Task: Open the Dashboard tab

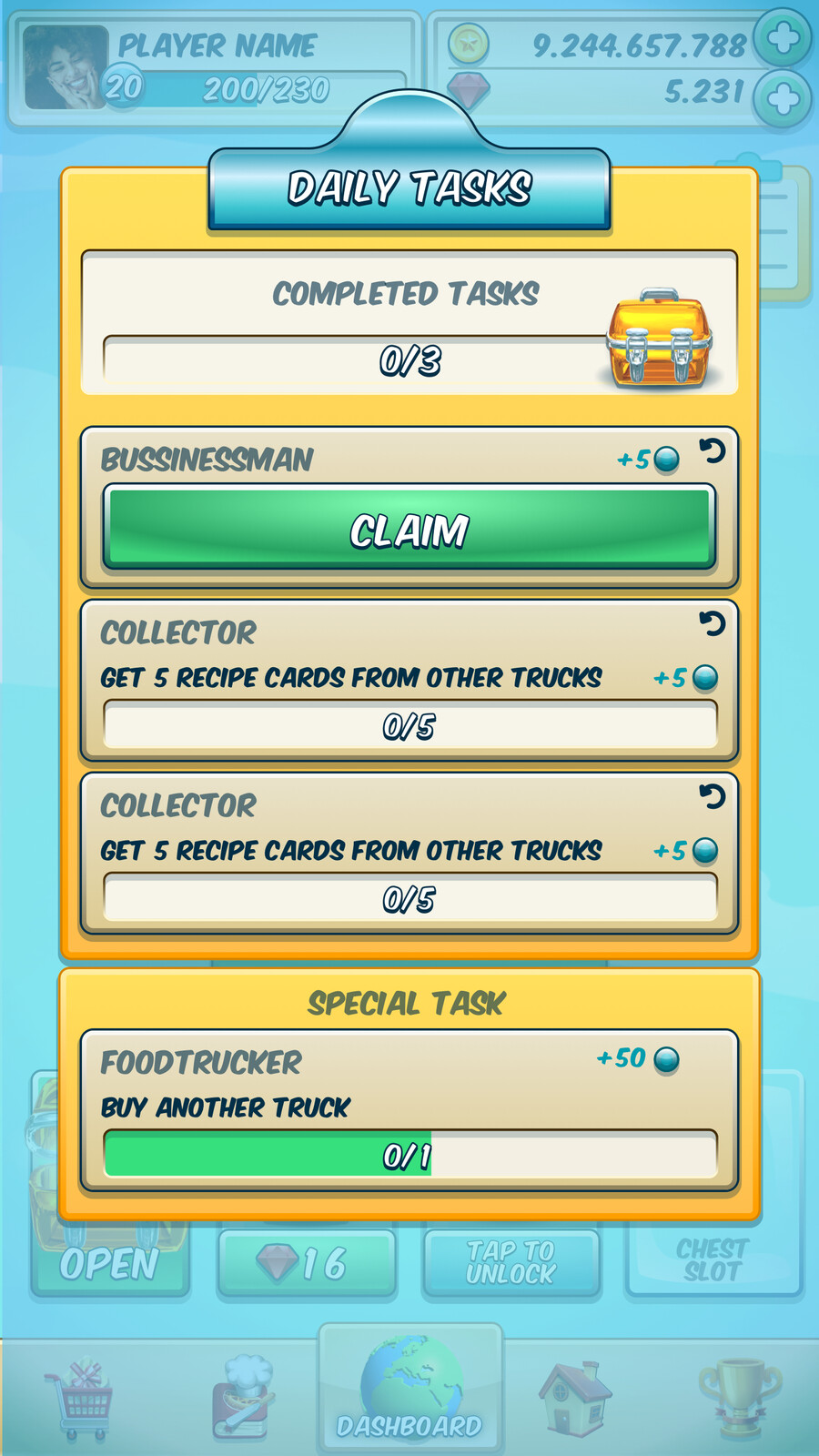Action: click(409, 1388)
